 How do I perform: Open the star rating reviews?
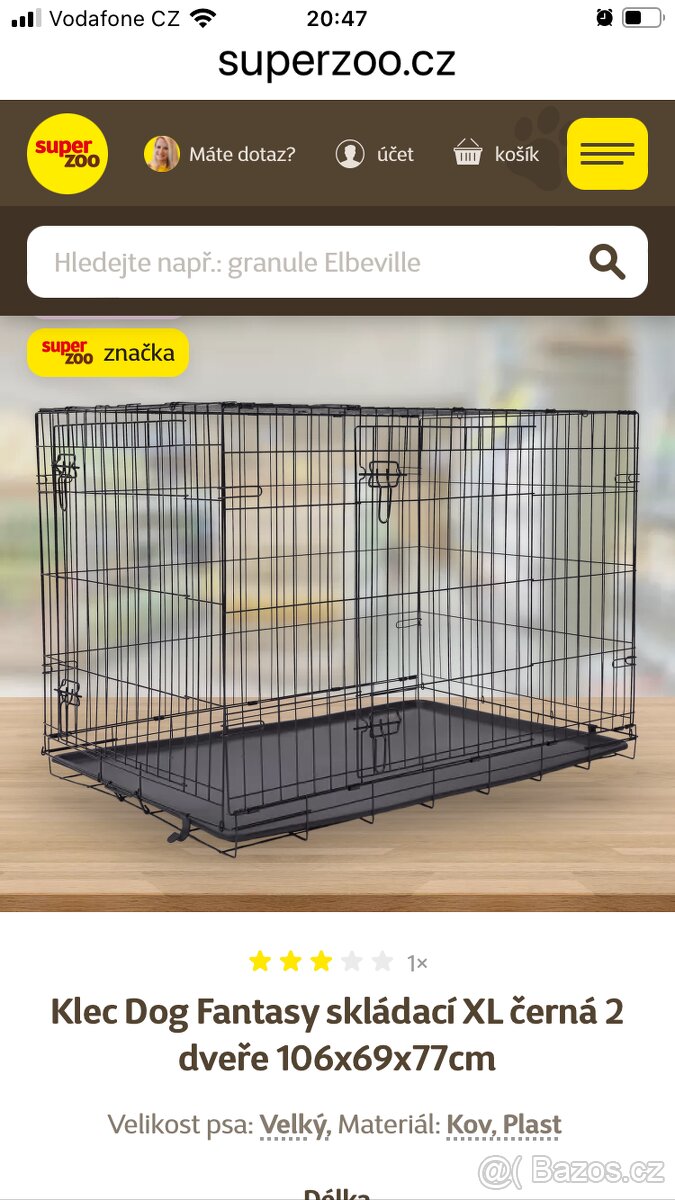tap(320, 962)
